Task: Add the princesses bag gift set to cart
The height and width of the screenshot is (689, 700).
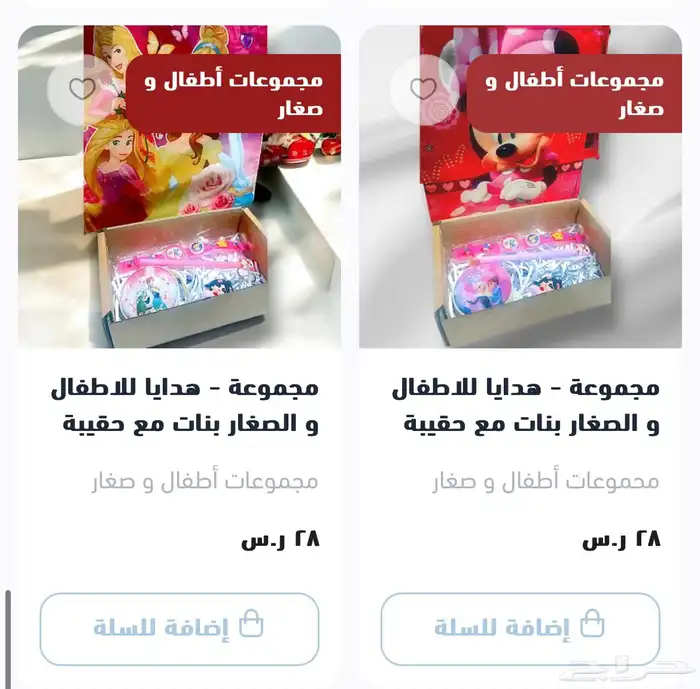Action: (179, 627)
